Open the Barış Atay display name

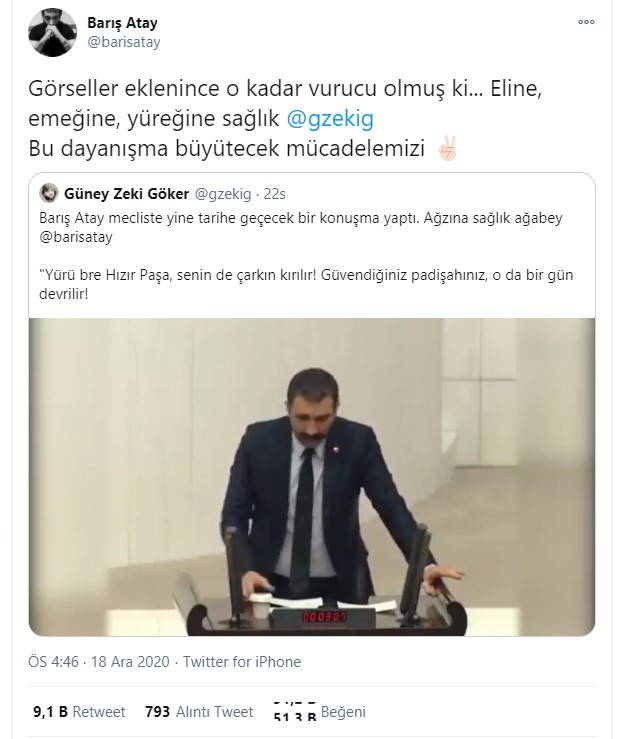122,23
